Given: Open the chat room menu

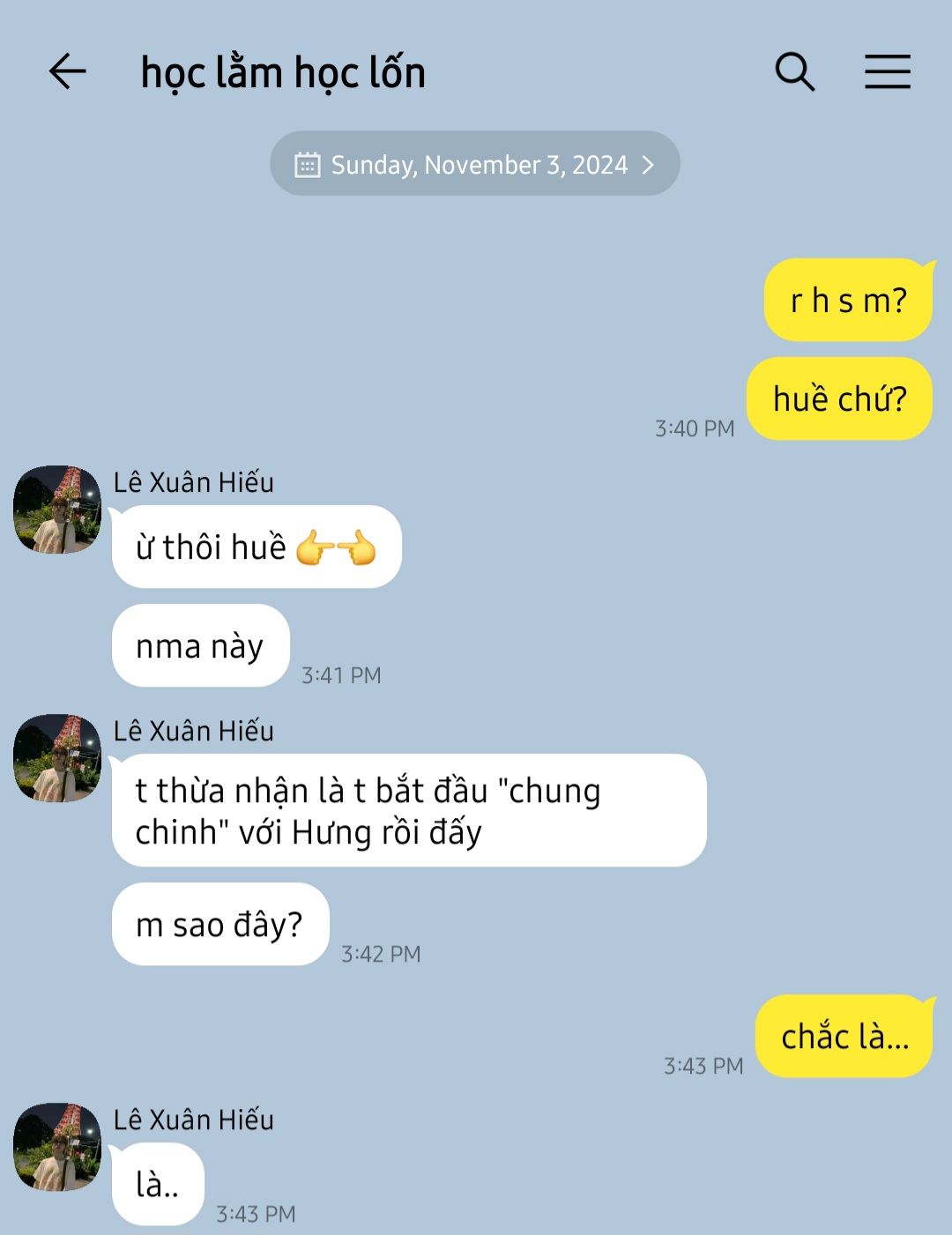Looking at the screenshot, I should pyautogui.click(x=887, y=72).
